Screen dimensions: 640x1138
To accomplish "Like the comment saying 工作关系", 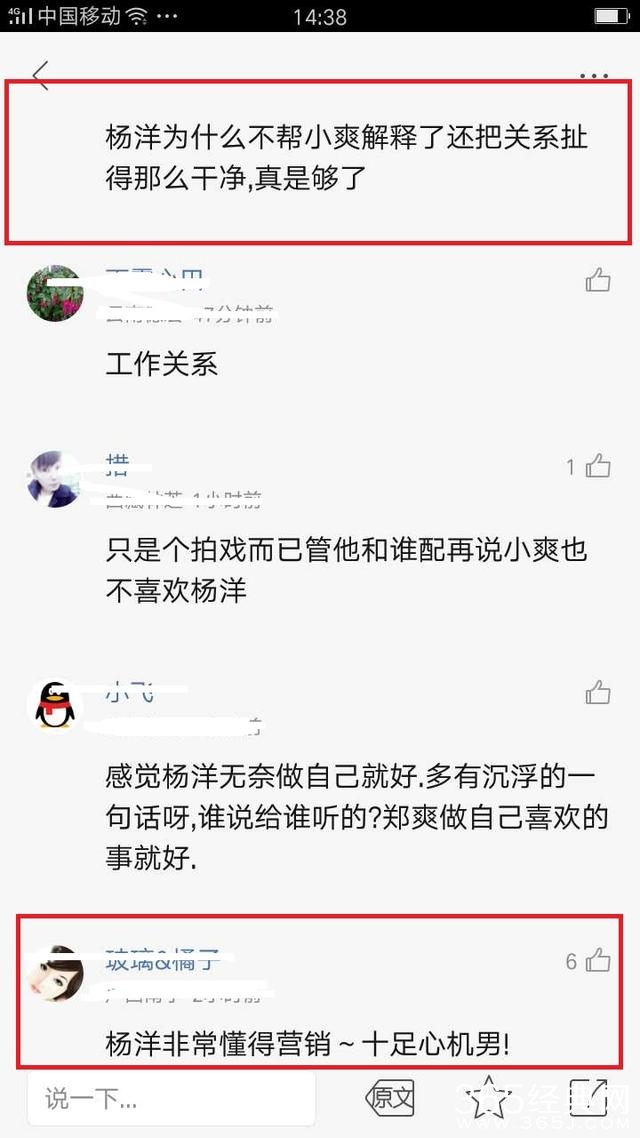I will (x=598, y=280).
